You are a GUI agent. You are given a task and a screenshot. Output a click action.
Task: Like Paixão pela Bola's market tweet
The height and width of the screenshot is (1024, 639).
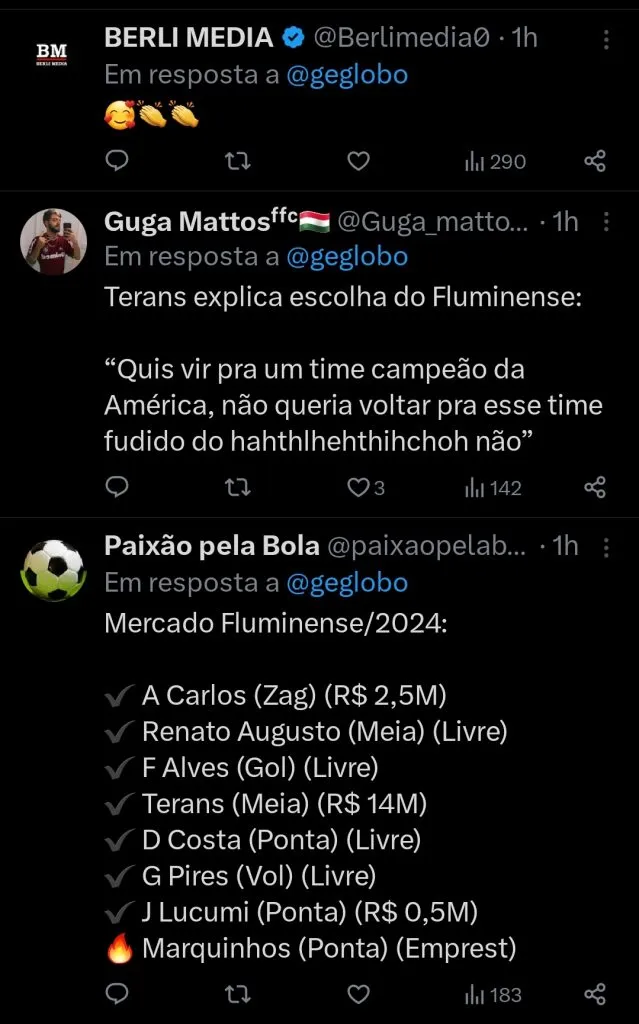point(358,994)
